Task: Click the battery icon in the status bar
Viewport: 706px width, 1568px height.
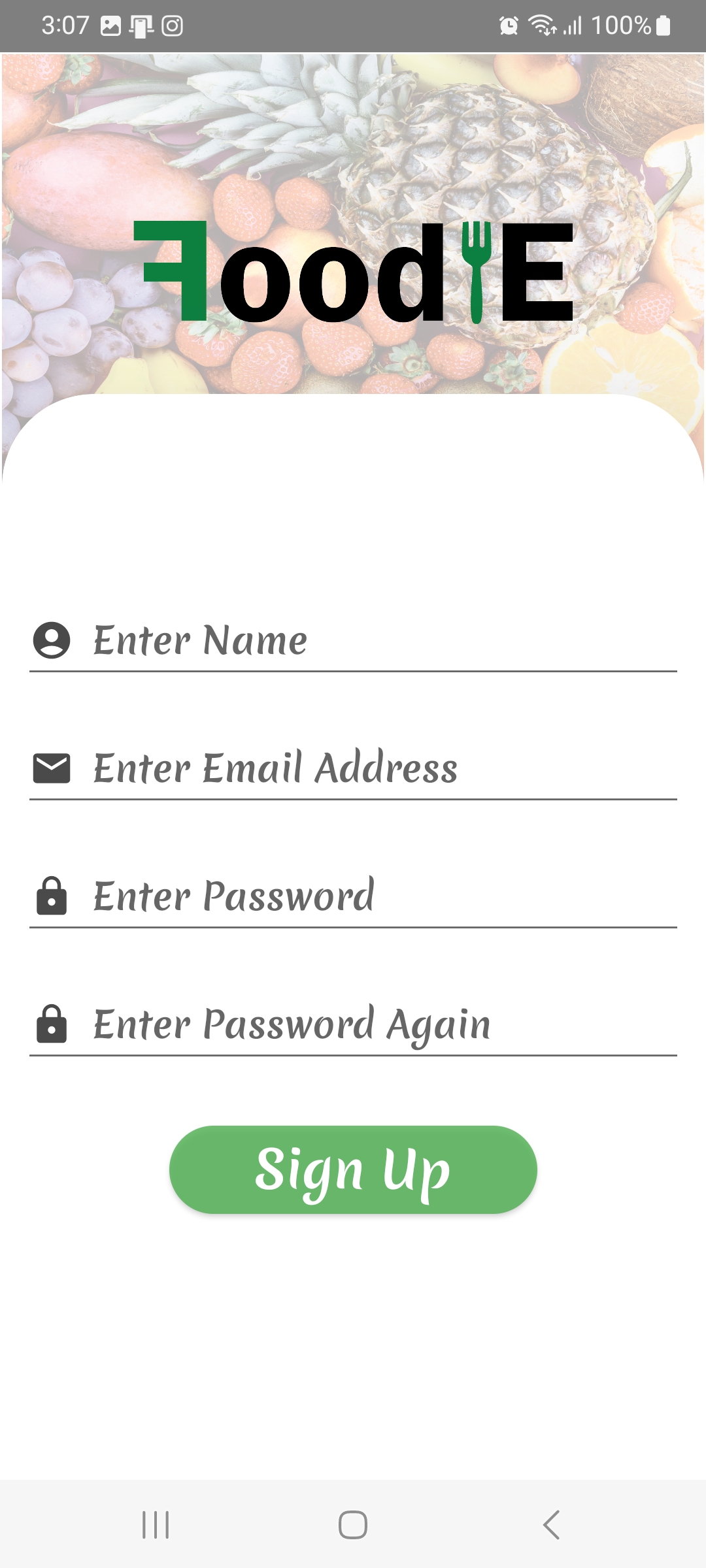Action: tap(662, 25)
